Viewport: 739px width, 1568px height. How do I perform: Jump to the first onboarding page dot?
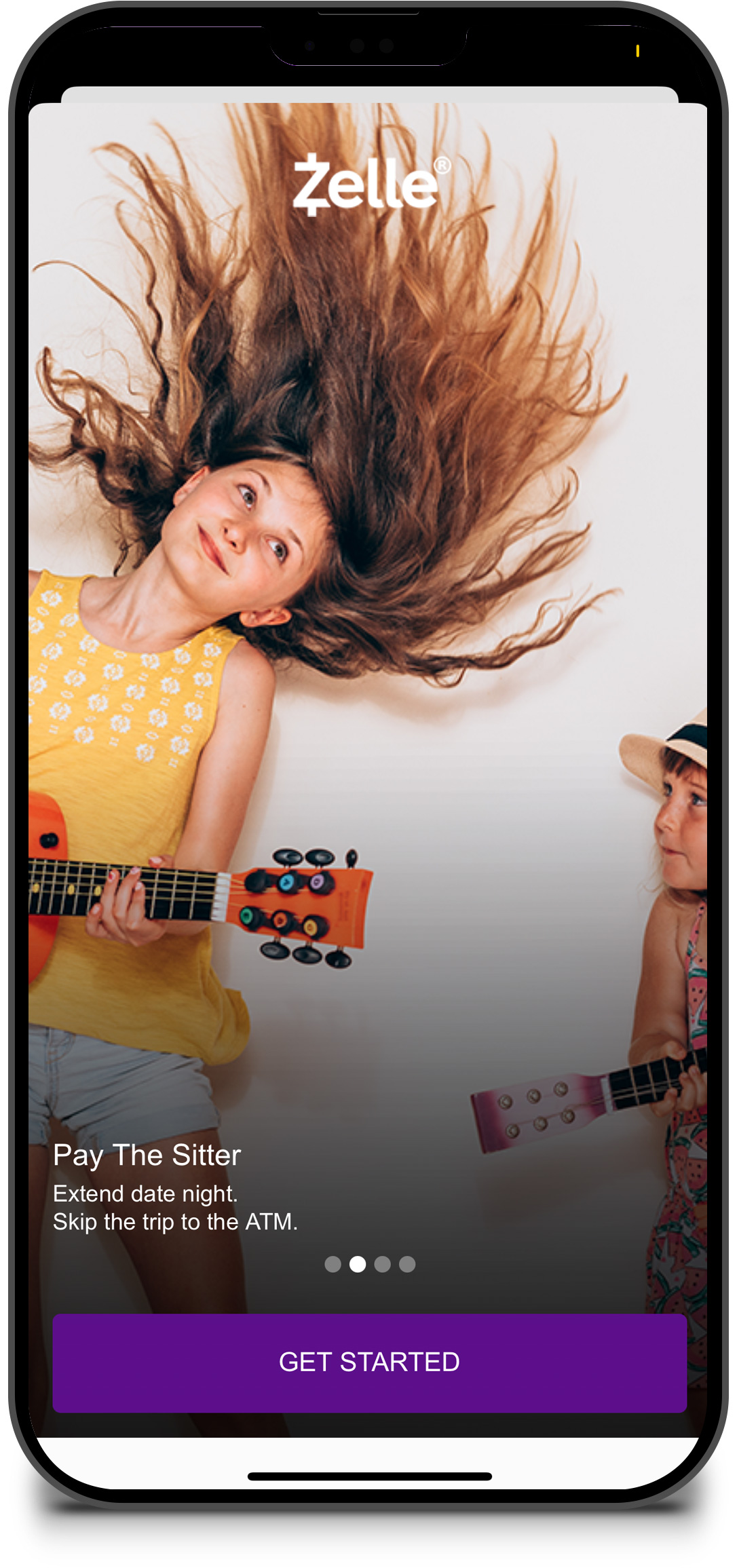333,1264
